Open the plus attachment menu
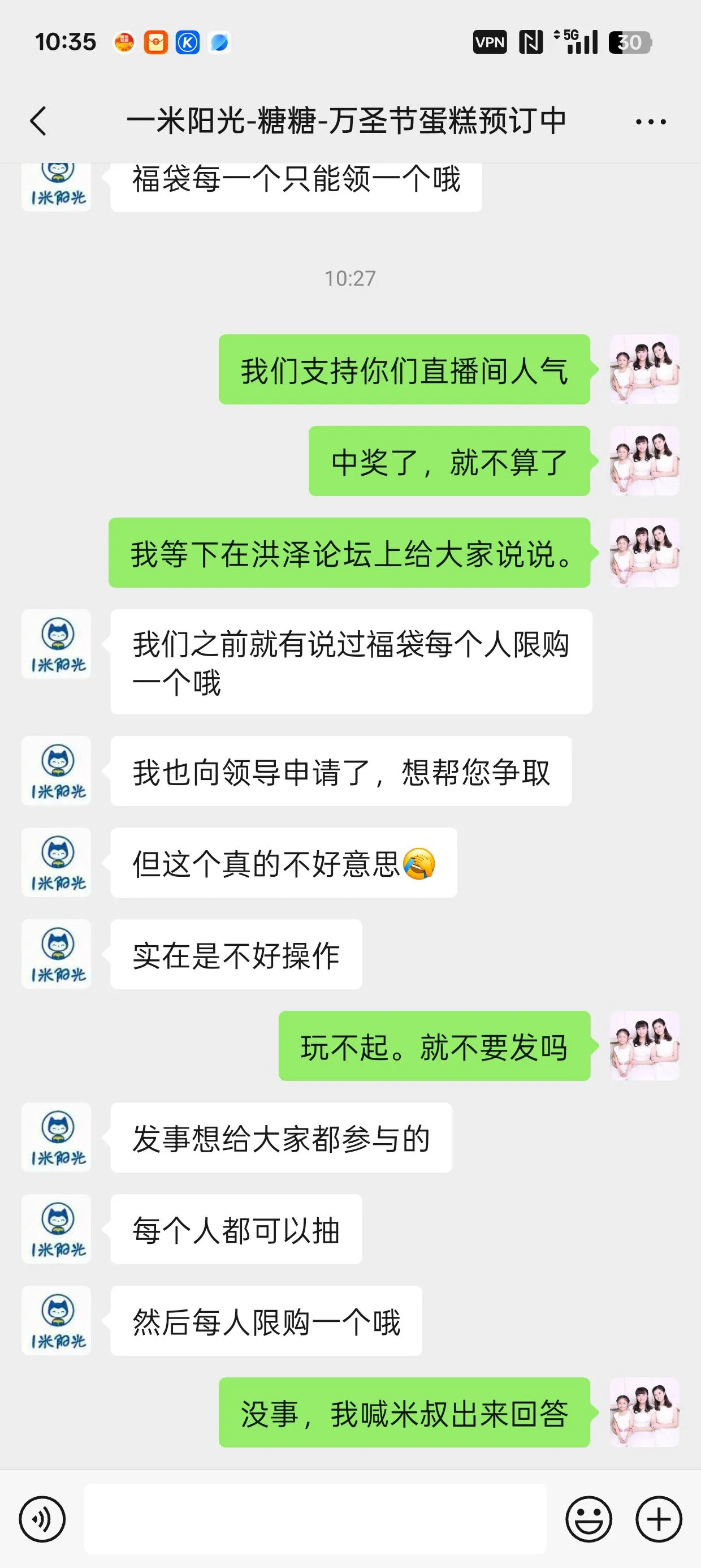 [659, 1519]
